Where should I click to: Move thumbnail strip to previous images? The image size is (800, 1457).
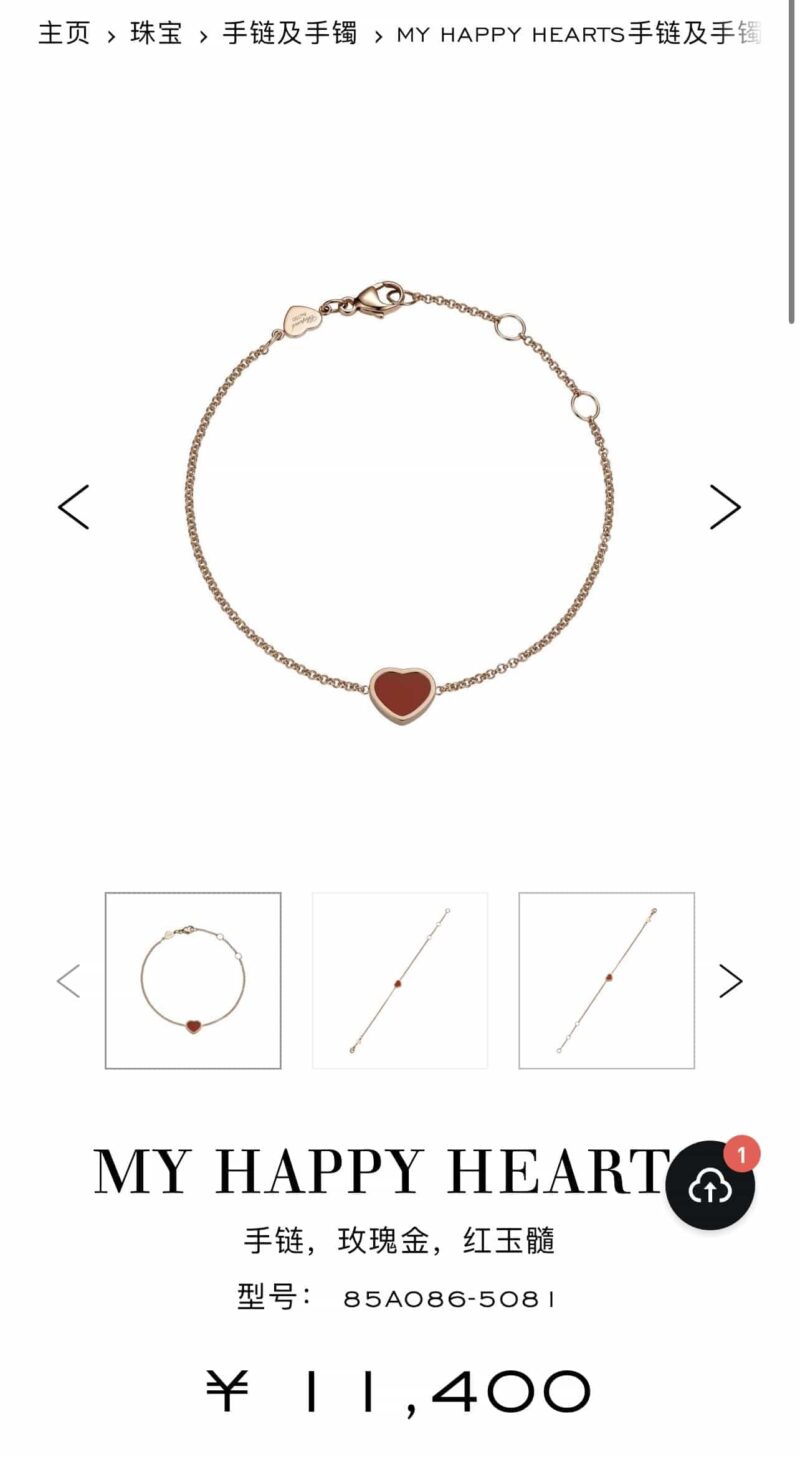(x=68, y=981)
